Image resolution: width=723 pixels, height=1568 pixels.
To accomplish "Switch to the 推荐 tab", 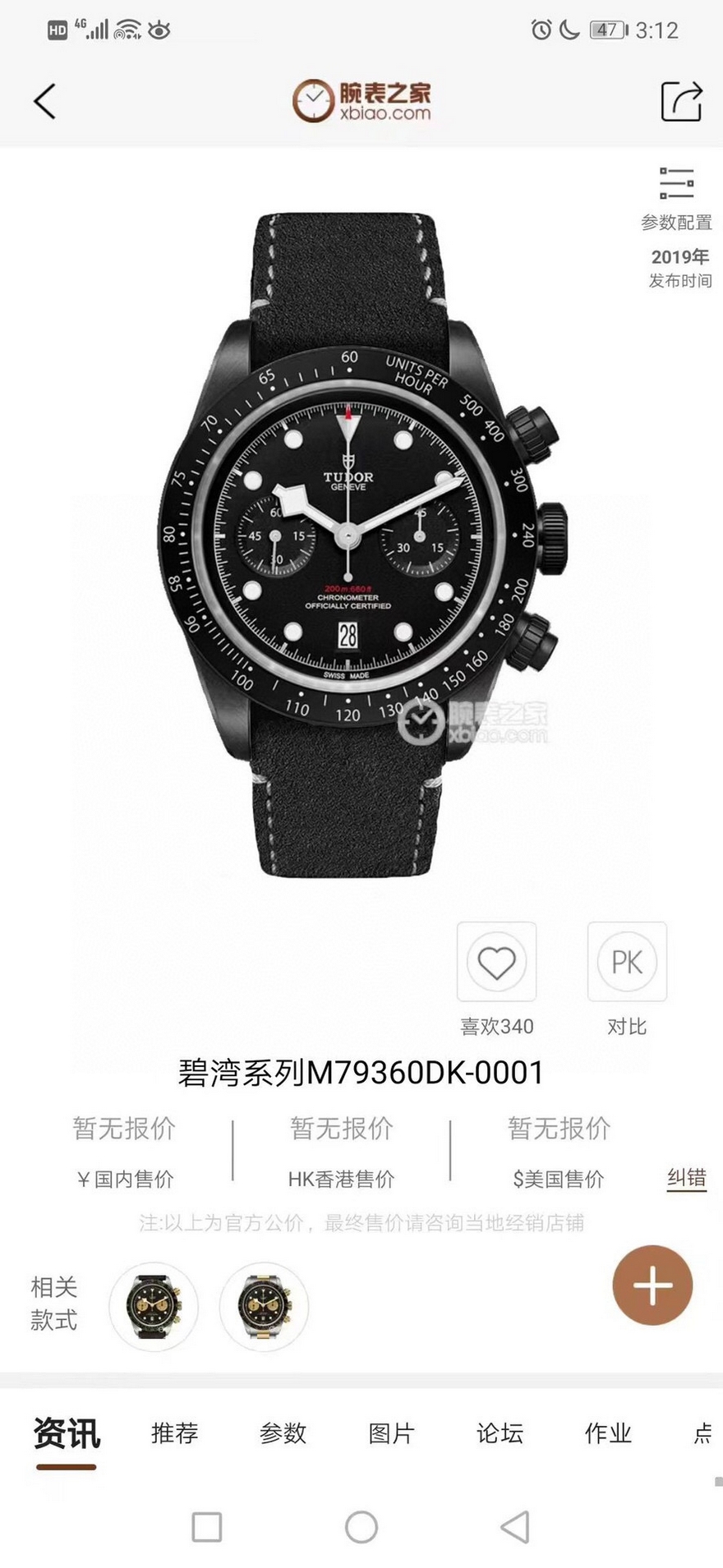I will point(175,1433).
